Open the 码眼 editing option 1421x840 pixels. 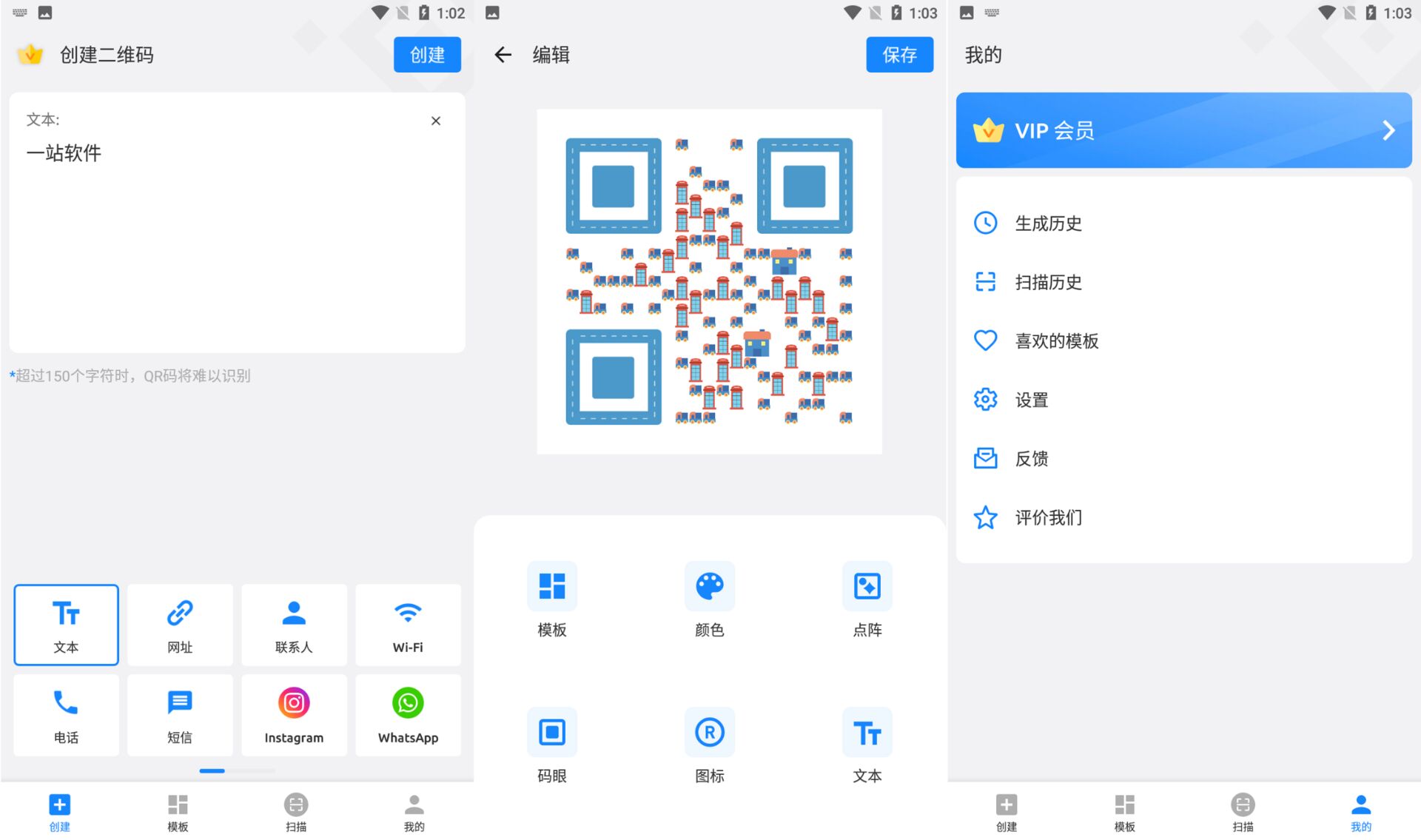(x=552, y=745)
